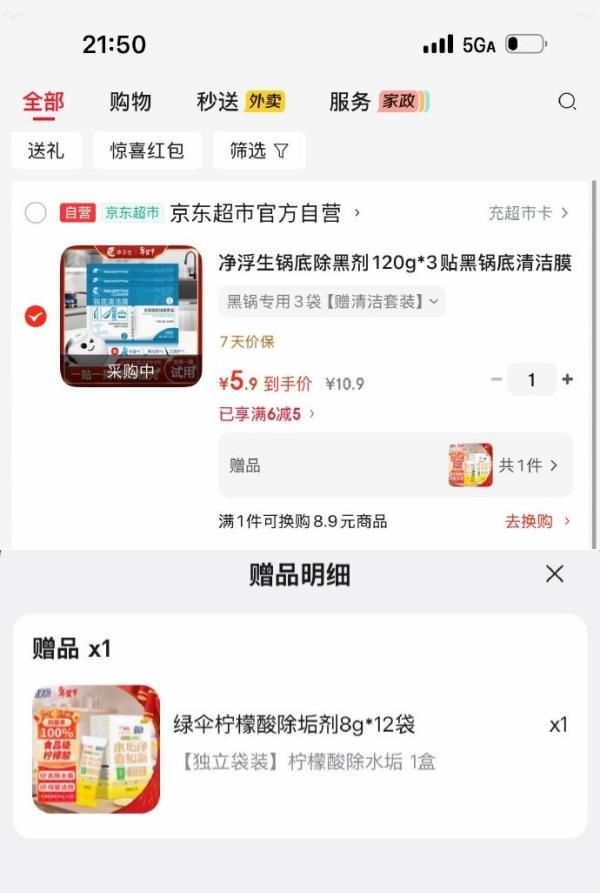Switch to the 购物 tab
The height and width of the screenshot is (893, 600).
(x=130, y=102)
